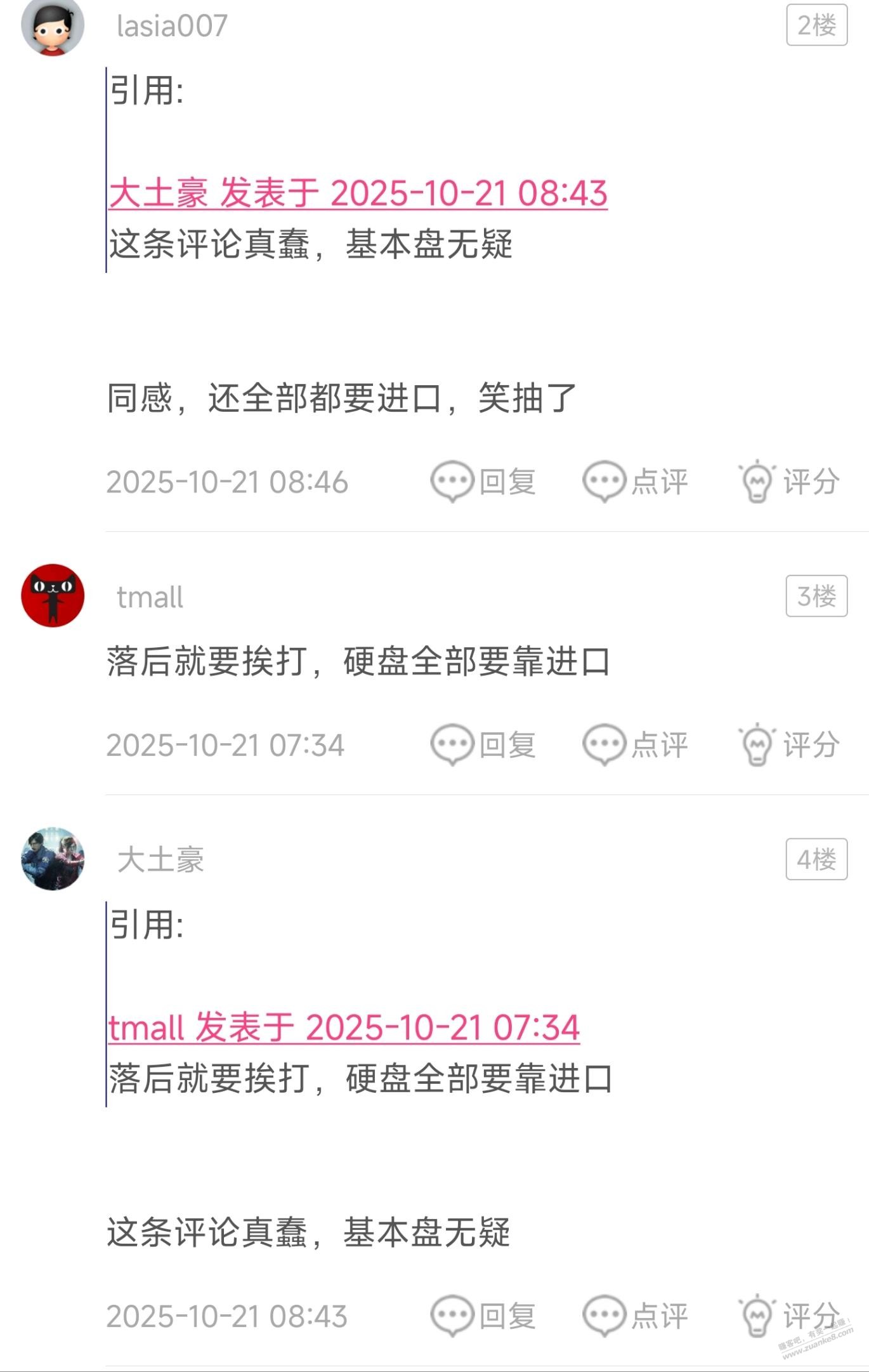Reply to 大土豪's comment on floor 4
This screenshot has width=869, height=1372.
point(484,1316)
